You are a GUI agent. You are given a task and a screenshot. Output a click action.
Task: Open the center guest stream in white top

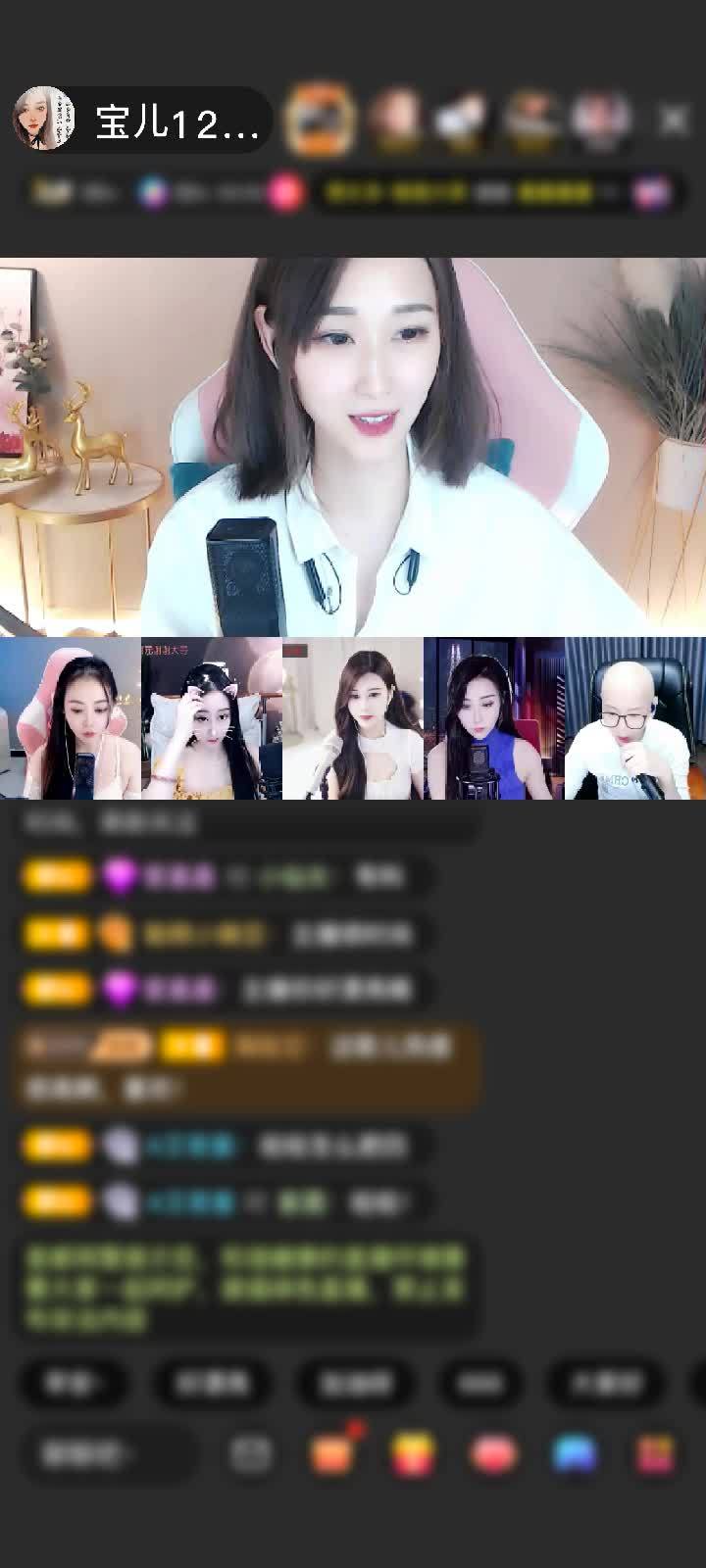[352, 718]
